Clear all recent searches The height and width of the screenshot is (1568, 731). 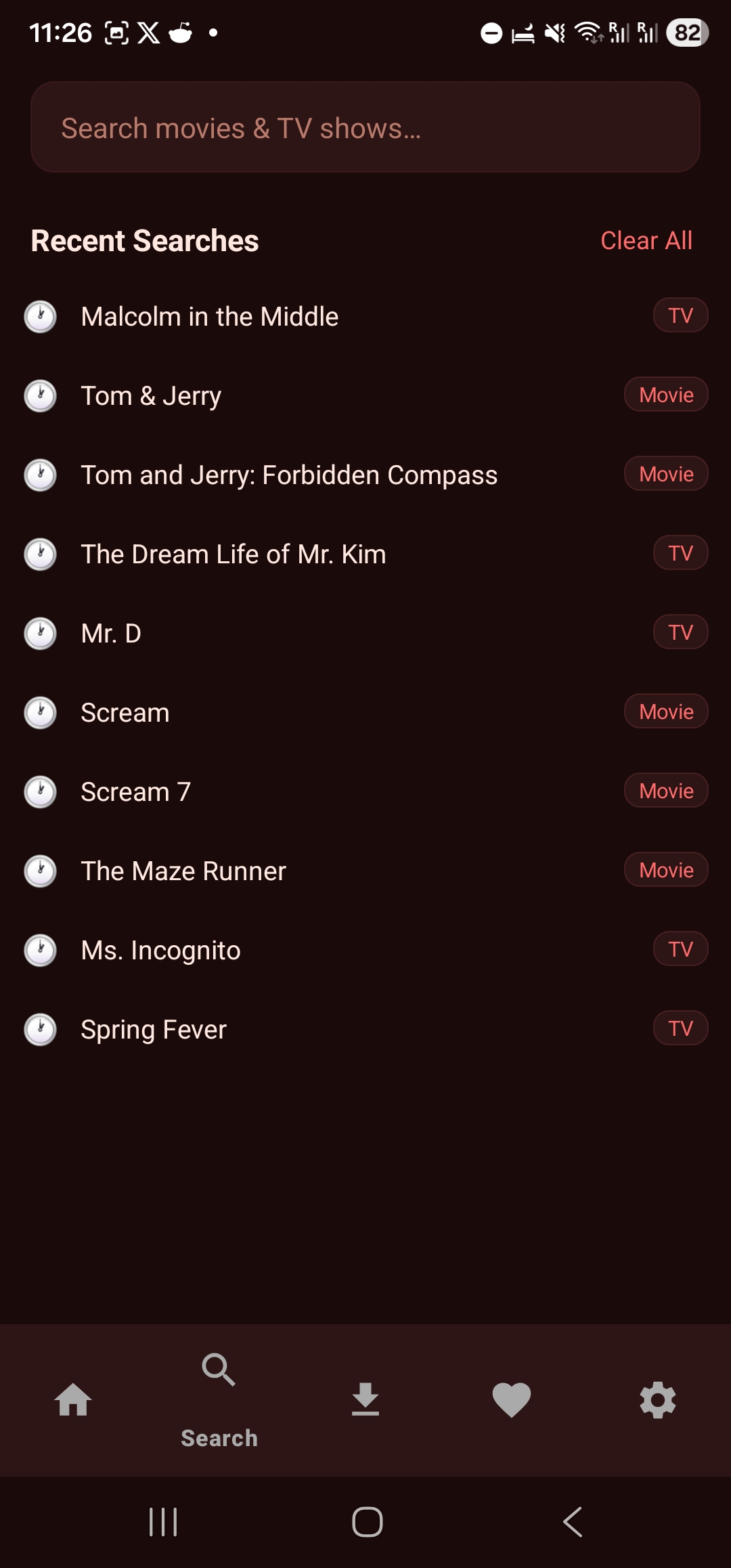[x=646, y=240]
